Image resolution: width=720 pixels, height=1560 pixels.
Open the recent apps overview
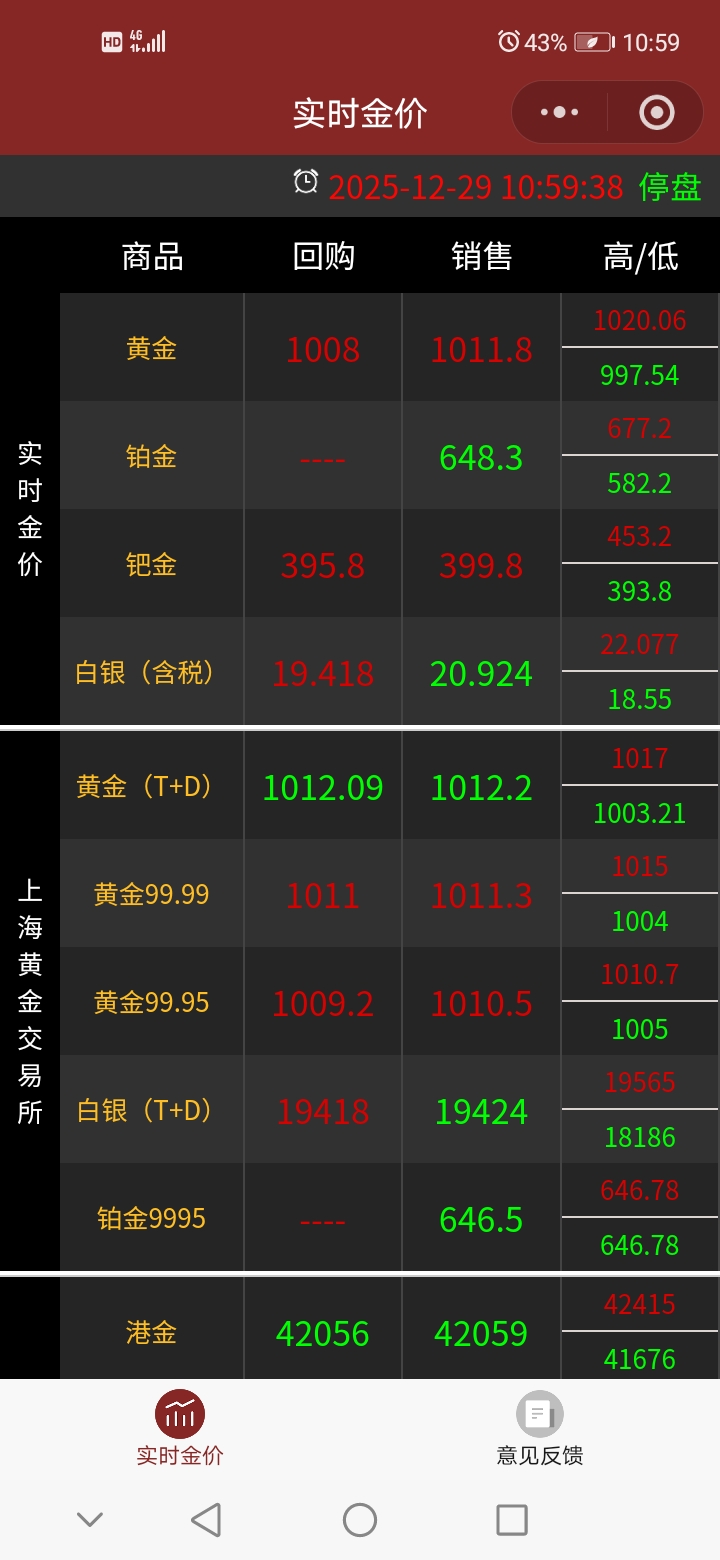tap(512, 1520)
